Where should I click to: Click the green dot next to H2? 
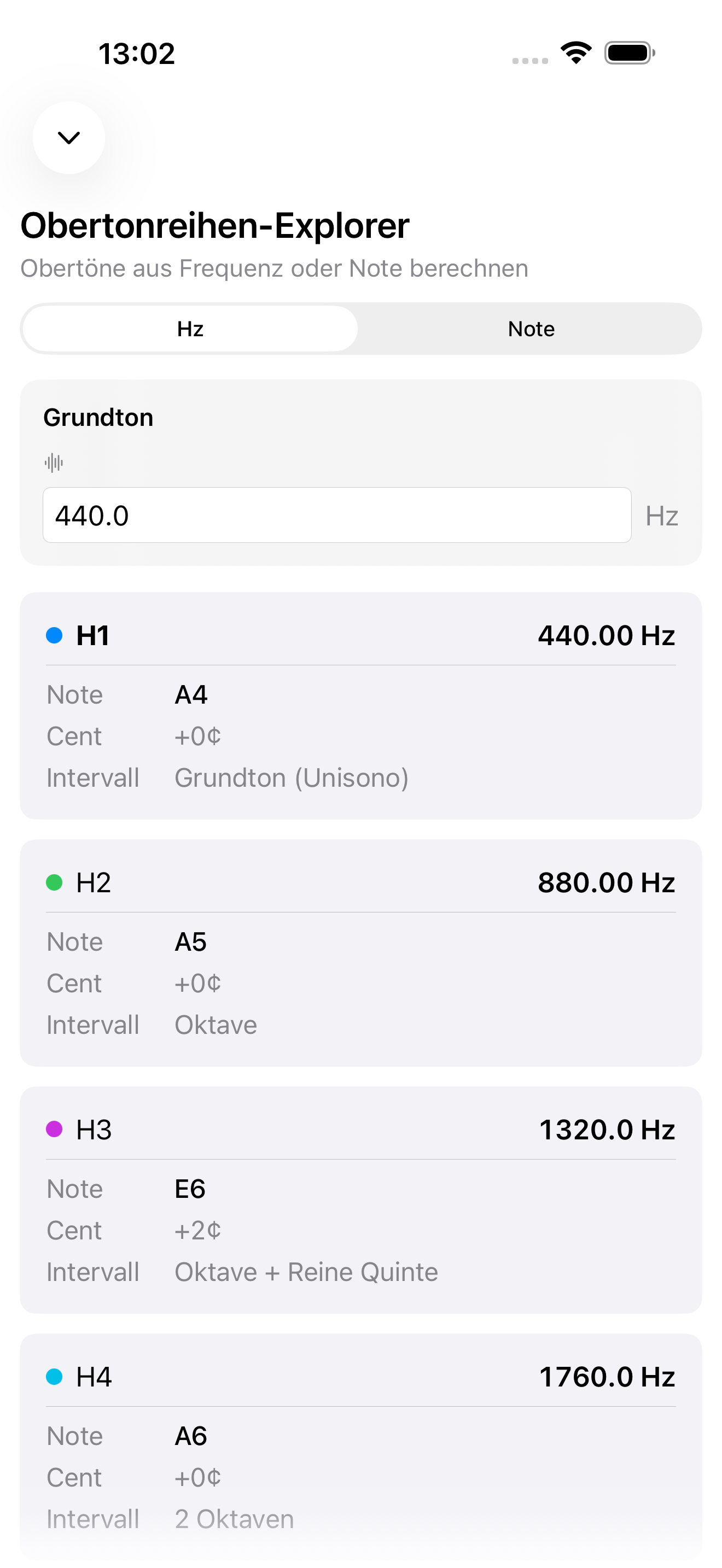coord(55,882)
